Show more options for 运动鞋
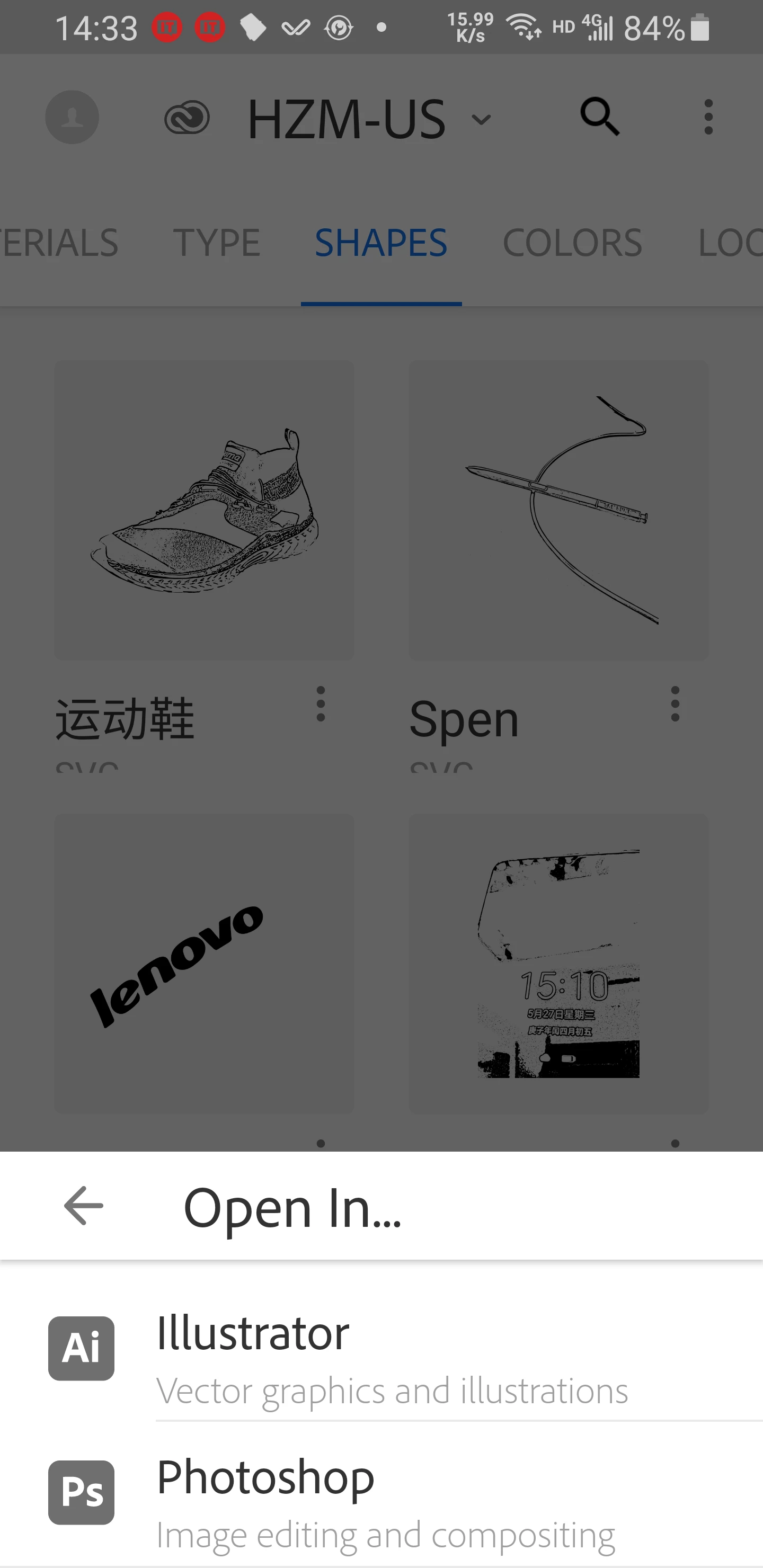 pos(321,704)
